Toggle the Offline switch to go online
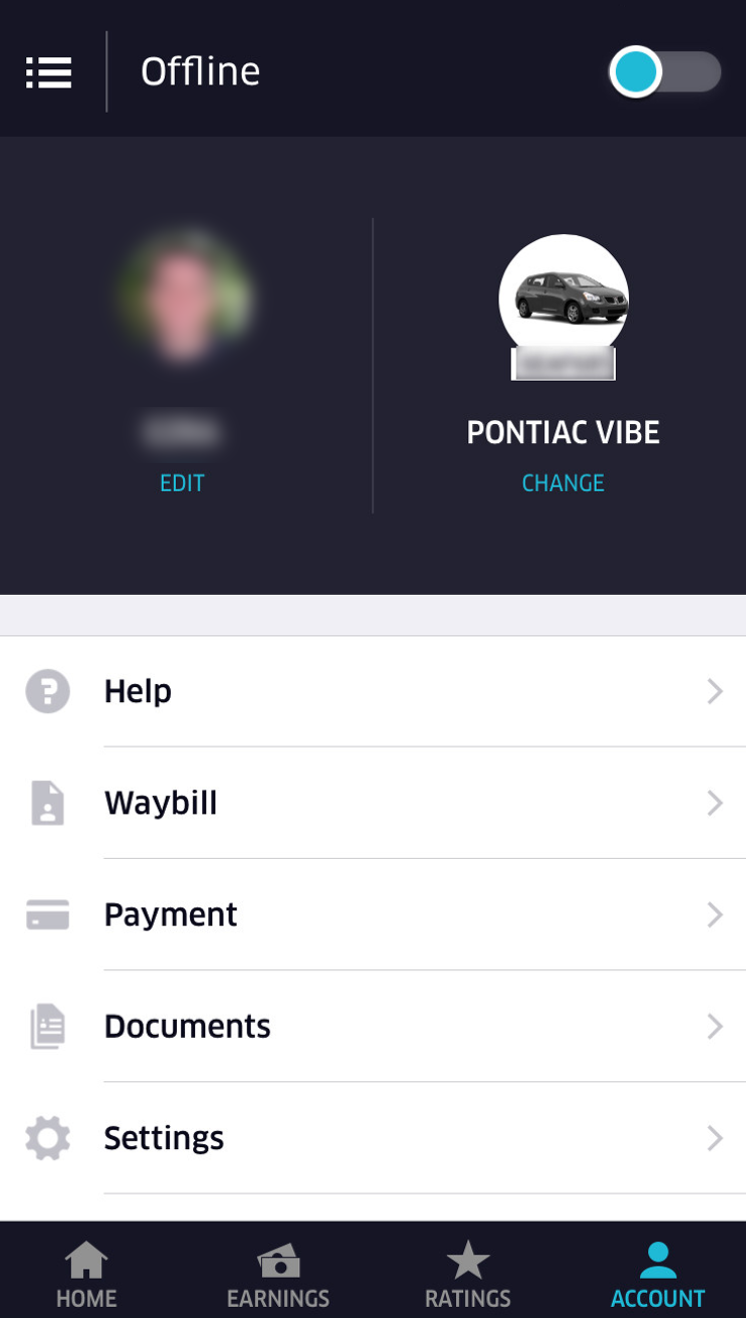 click(664, 72)
